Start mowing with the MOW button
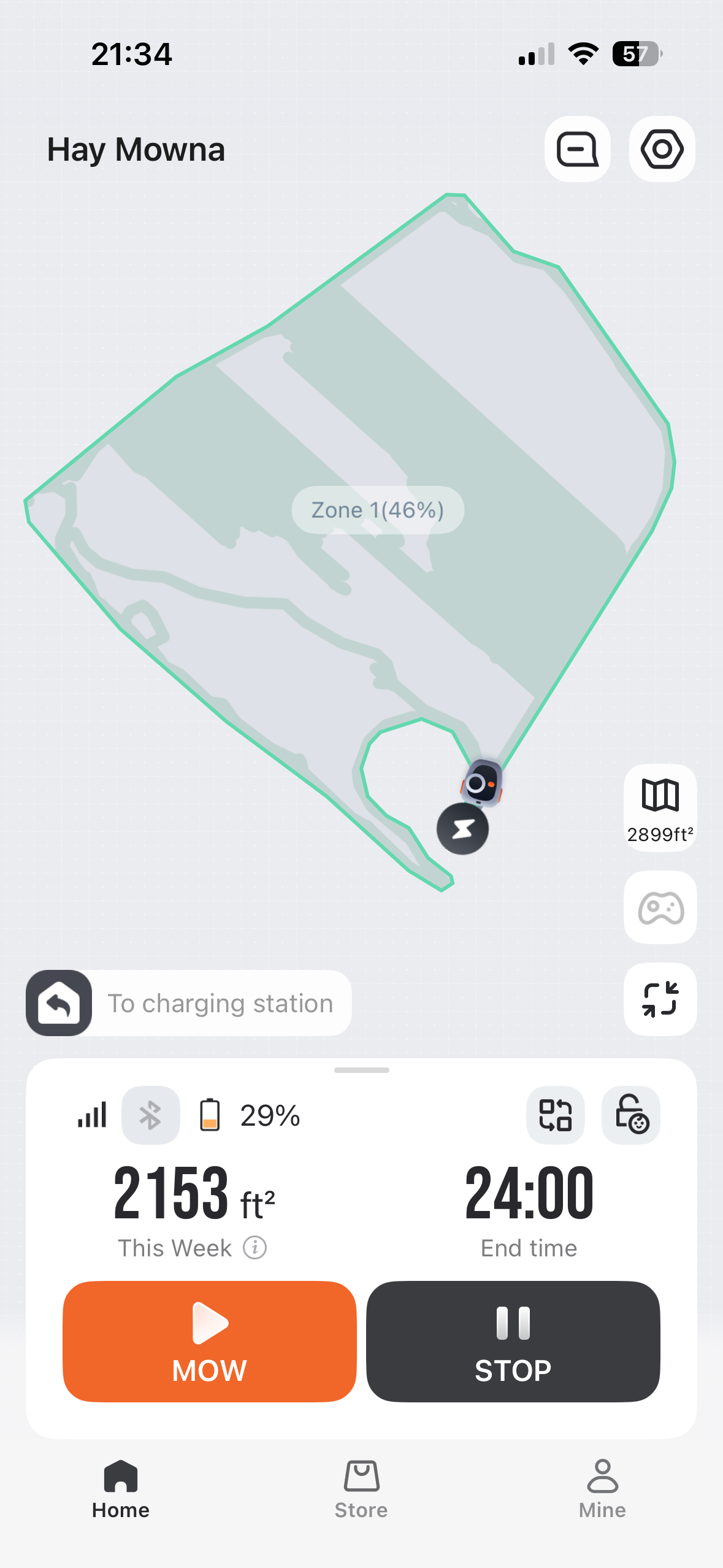723x1568 pixels. pos(210,1341)
